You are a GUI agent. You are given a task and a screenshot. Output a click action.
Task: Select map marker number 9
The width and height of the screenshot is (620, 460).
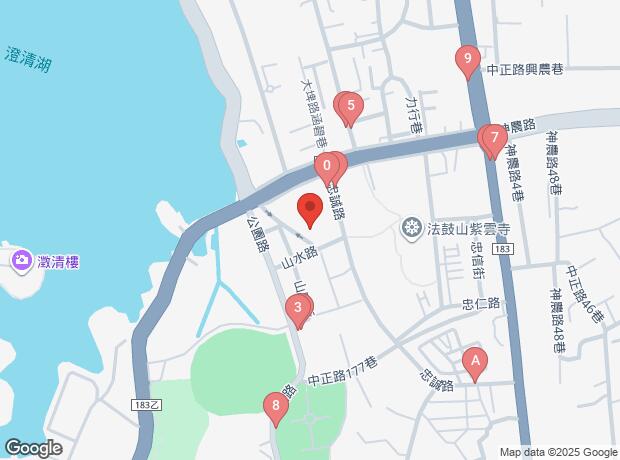click(x=466, y=59)
